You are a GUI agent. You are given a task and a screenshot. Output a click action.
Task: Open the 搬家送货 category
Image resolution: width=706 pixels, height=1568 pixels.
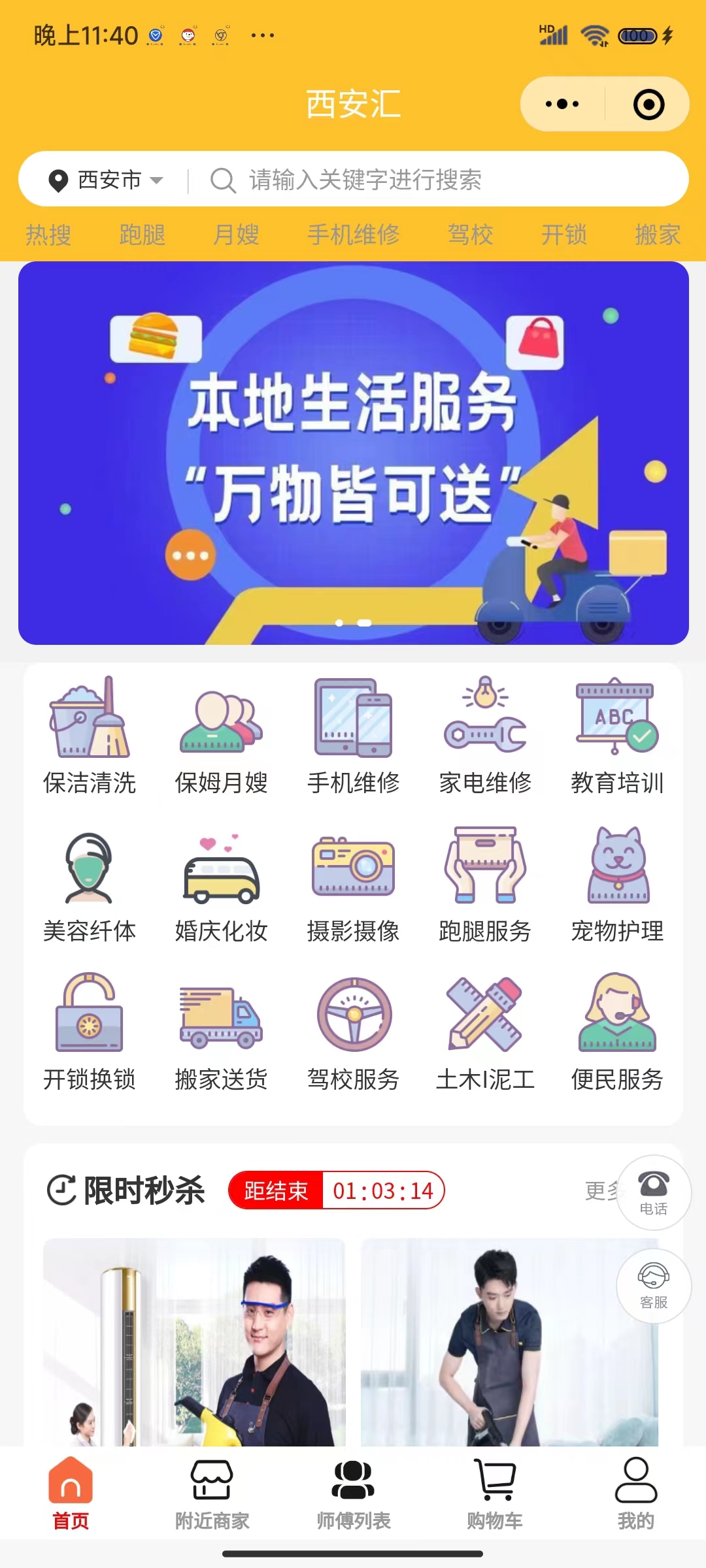(x=221, y=1032)
